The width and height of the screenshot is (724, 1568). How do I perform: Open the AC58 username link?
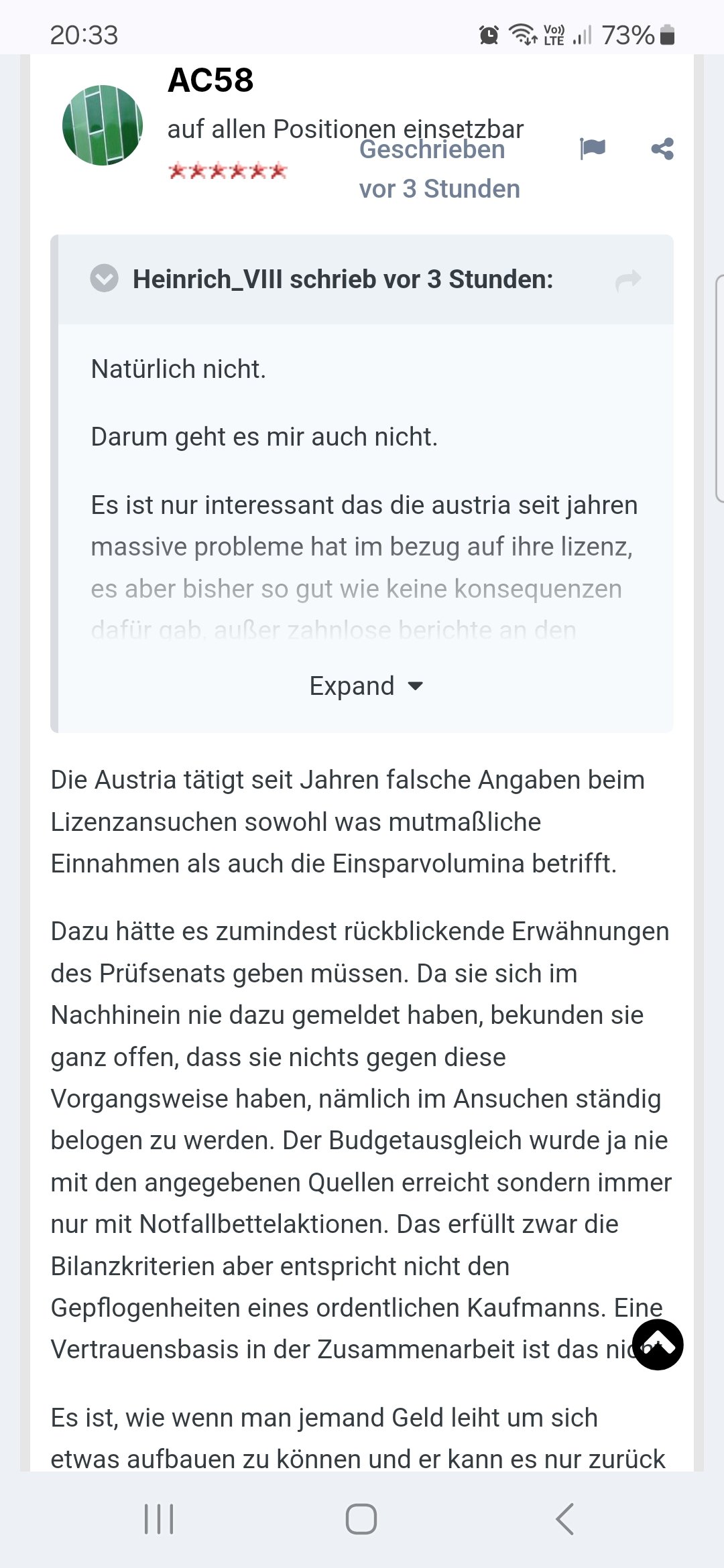(210, 80)
